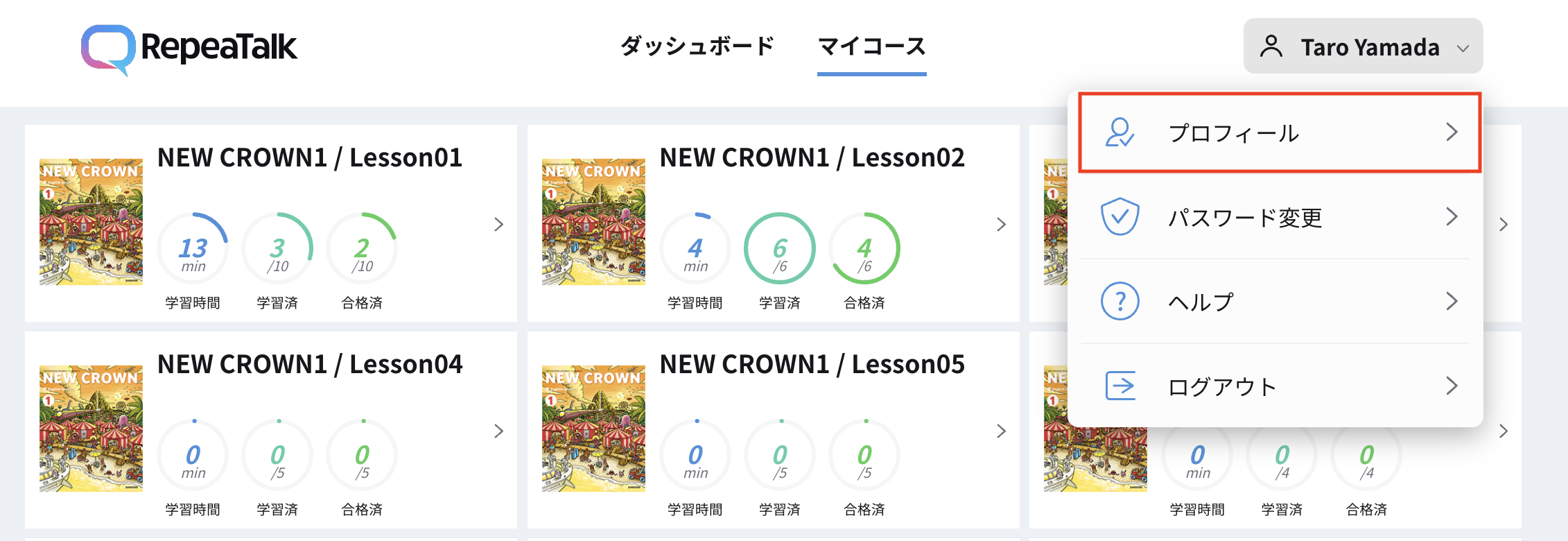Open the NEW CROWN1 / Lesson02 card
The width and height of the screenshot is (1568, 541).
pyautogui.click(x=811, y=158)
